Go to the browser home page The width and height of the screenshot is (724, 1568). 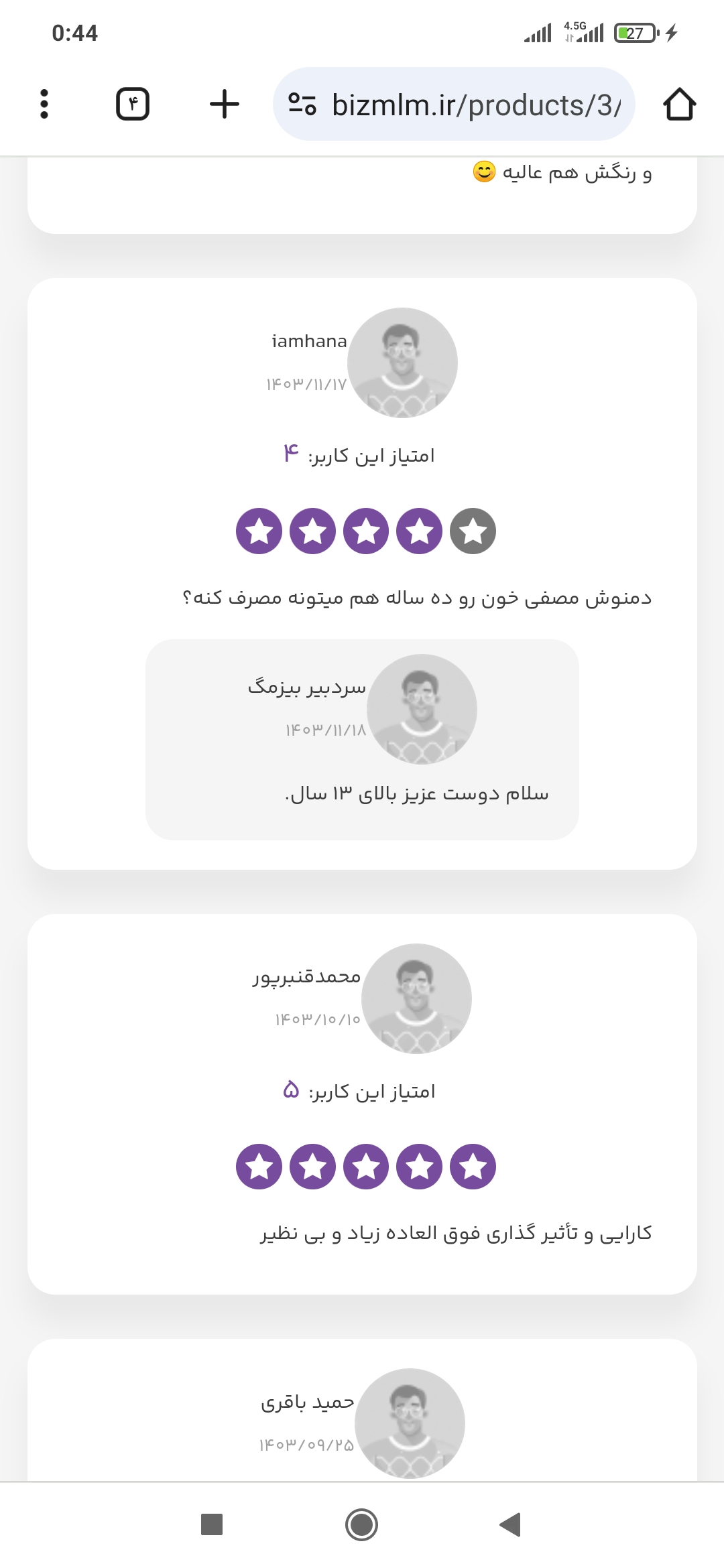[679, 104]
